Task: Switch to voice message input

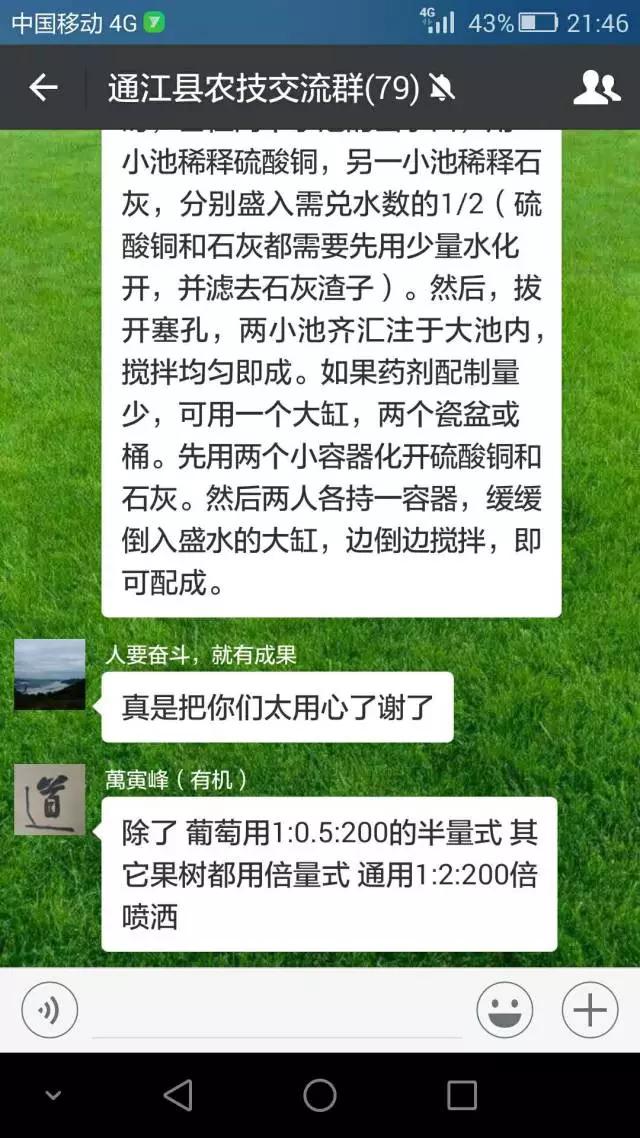Action: pos(49,1010)
